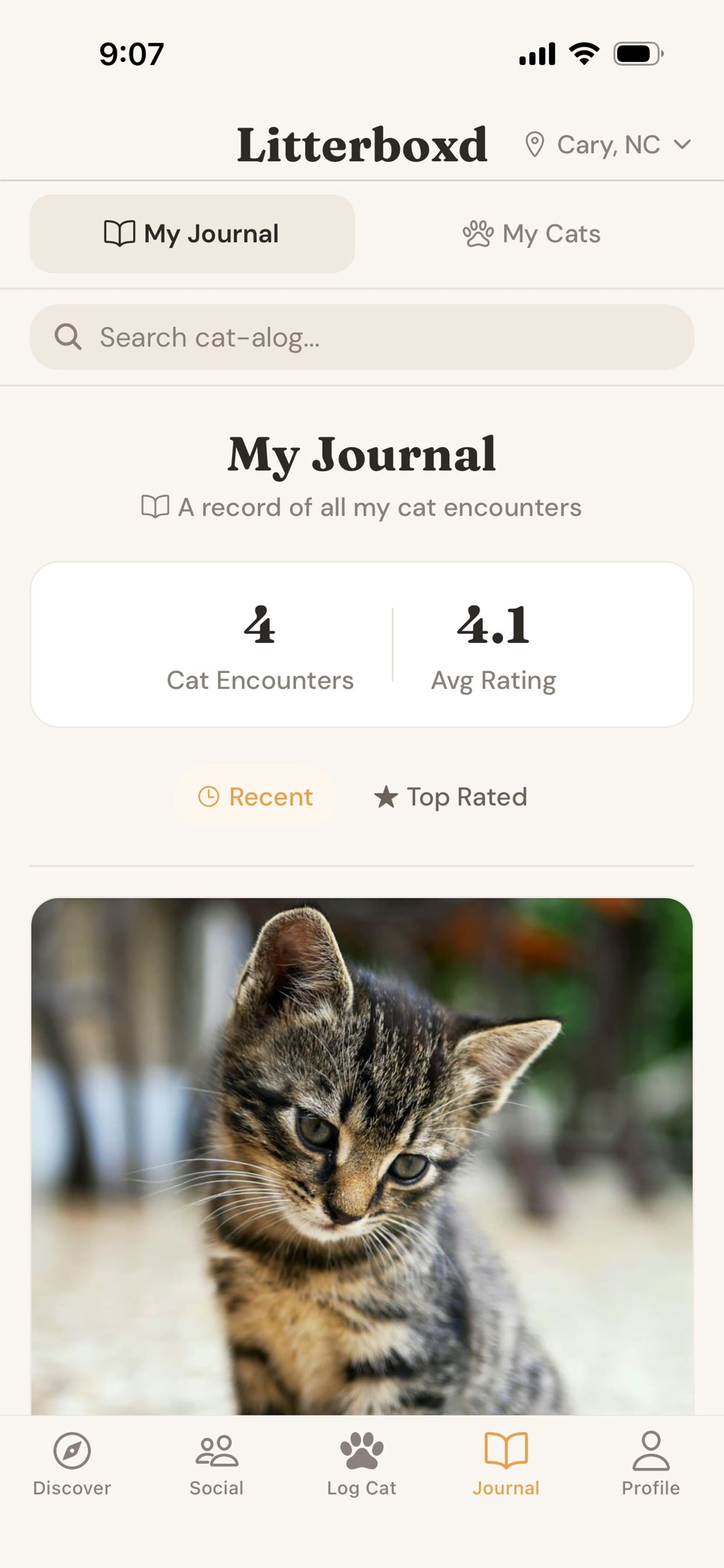Screen dimensions: 724x1568
Task: Open Log Cat in the bottom bar
Action: pos(361,1464)
